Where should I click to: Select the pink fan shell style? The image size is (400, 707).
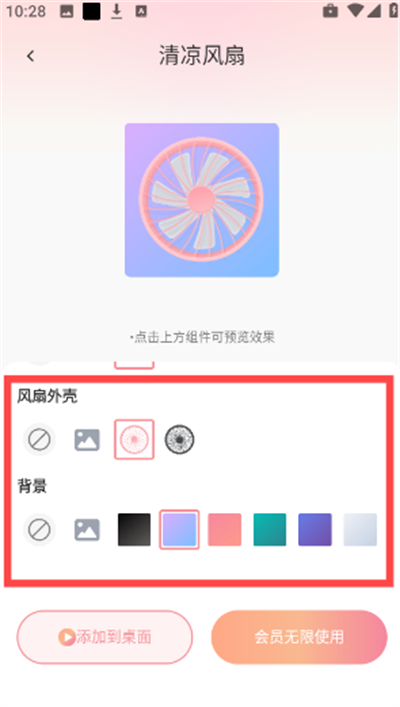click(134, 439)
